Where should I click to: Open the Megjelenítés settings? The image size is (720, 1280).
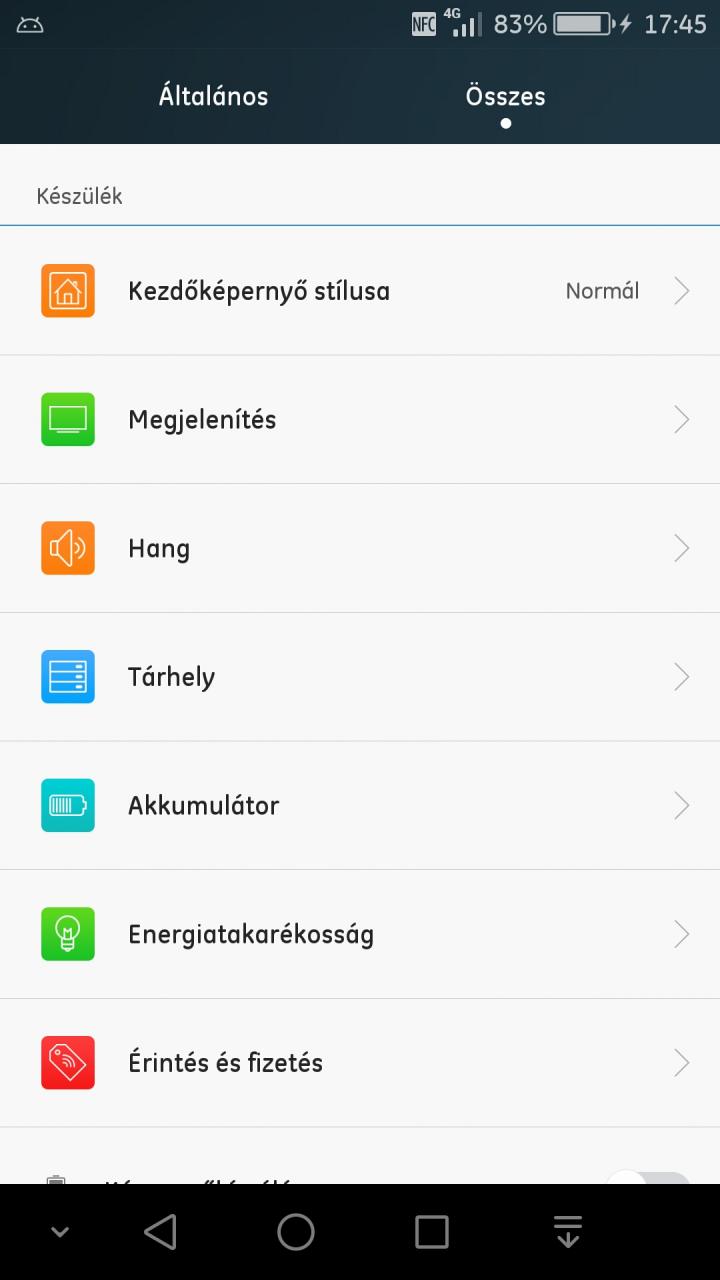(x=360, y=420)
